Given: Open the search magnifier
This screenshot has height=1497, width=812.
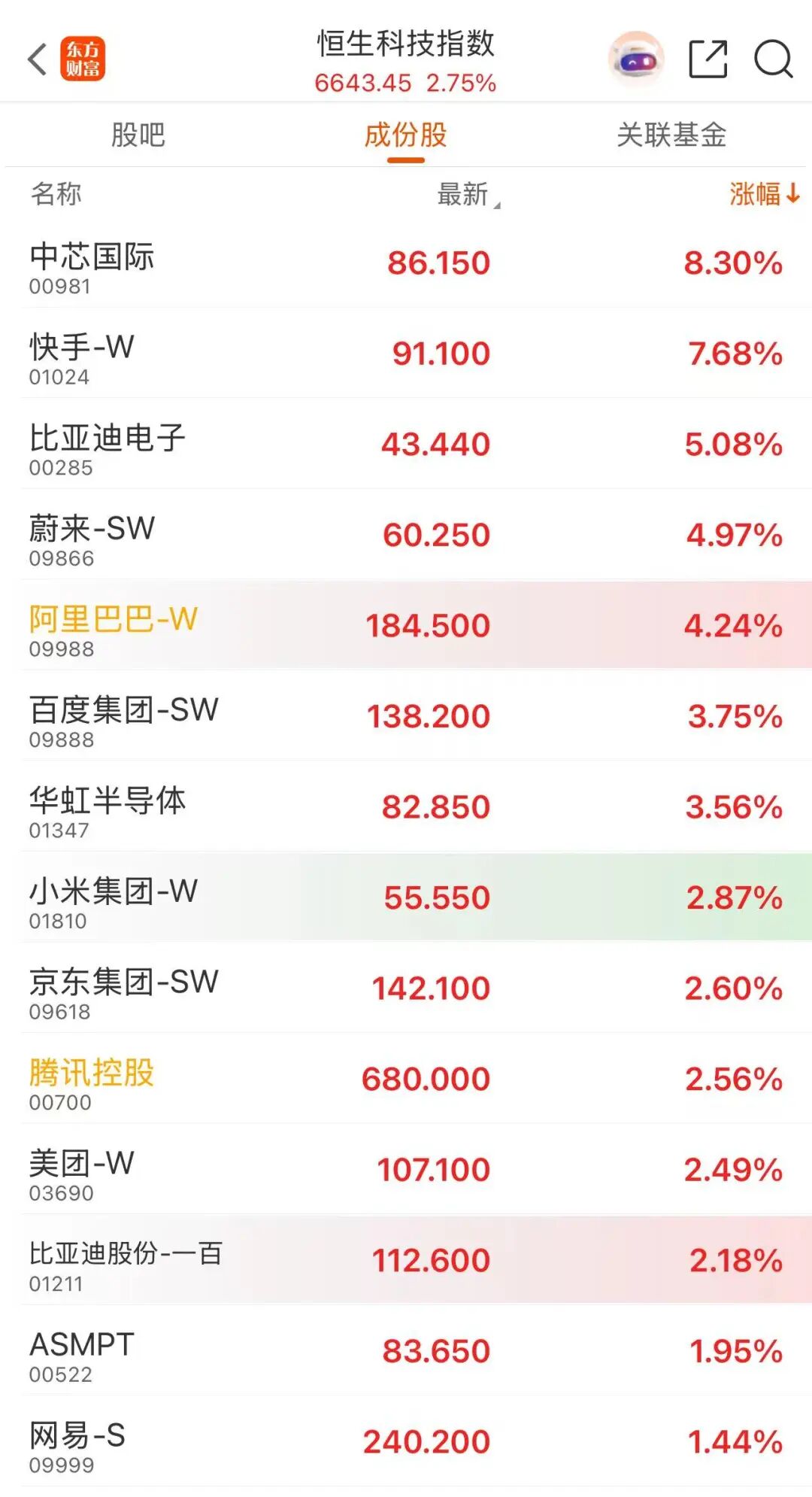Looking at the screenshot, I should pos(773,59).
